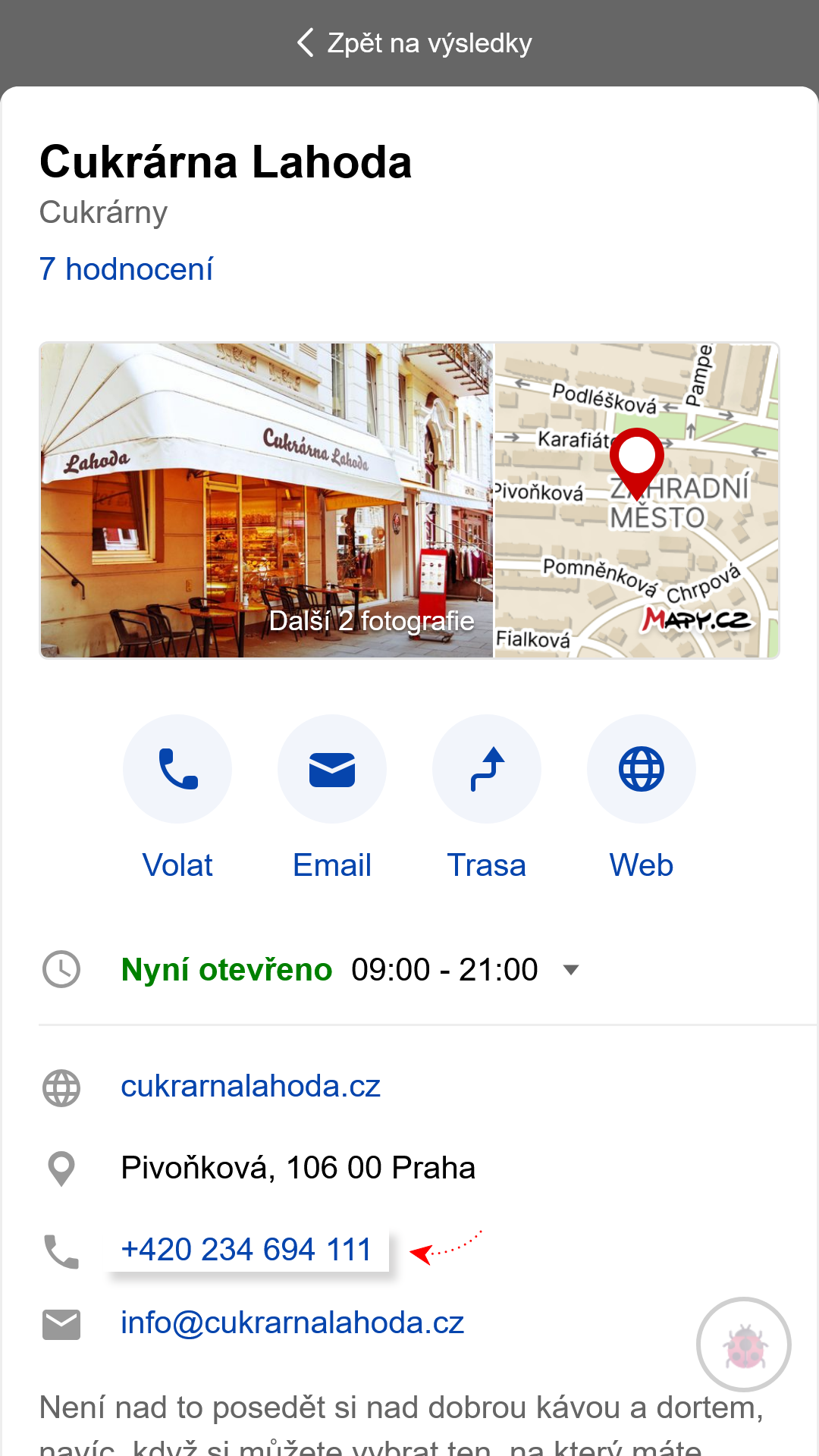This screenshot has width=819, height=1456.
Task: Tap the Email button
Action: coord(332,798)
